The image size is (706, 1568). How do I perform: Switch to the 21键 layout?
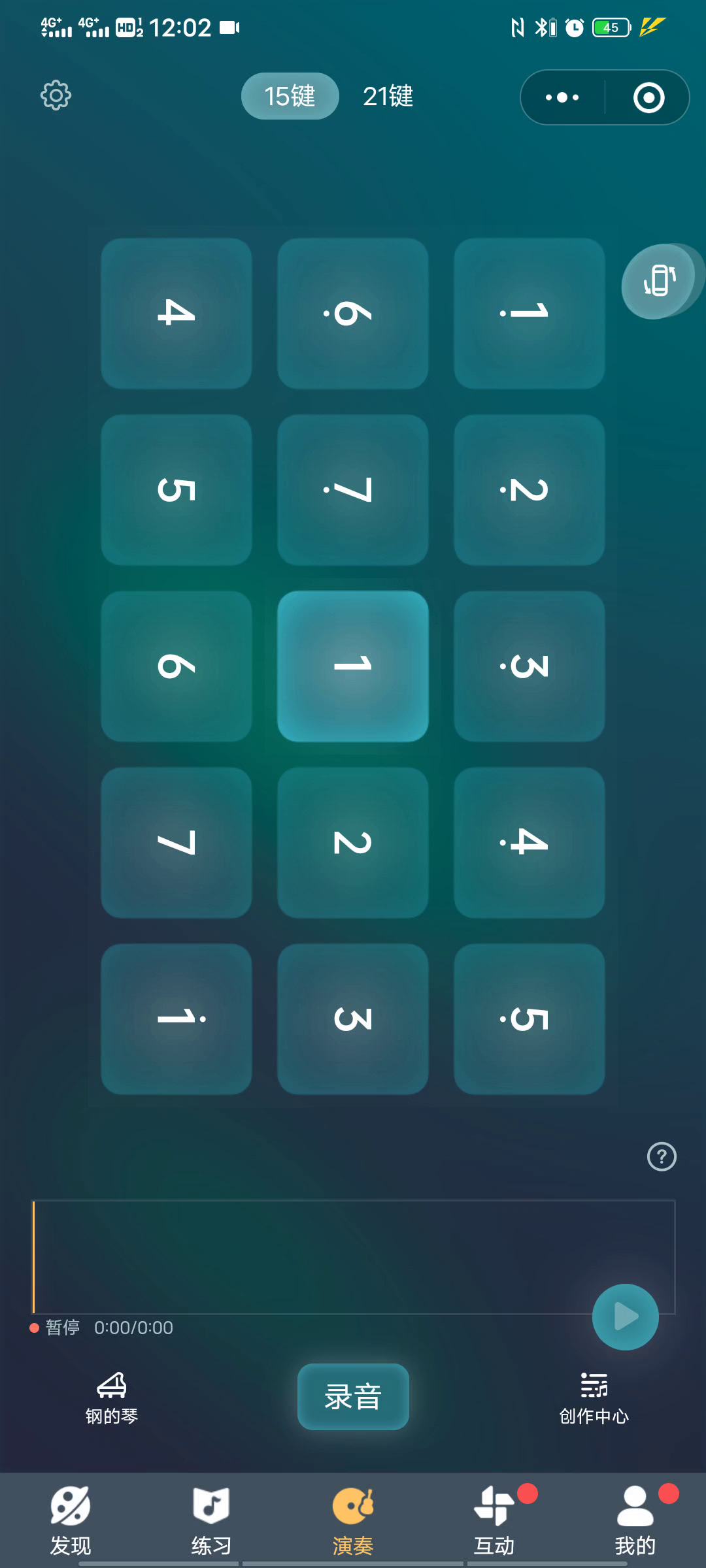388,96
